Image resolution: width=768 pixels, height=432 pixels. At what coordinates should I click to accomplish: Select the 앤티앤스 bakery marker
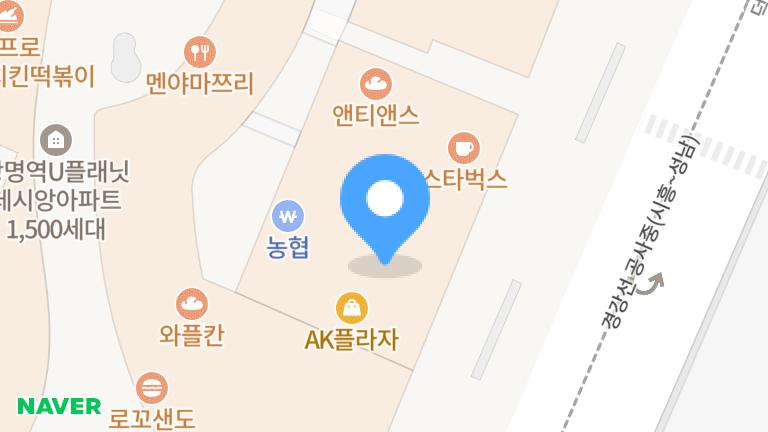[375, 83]
